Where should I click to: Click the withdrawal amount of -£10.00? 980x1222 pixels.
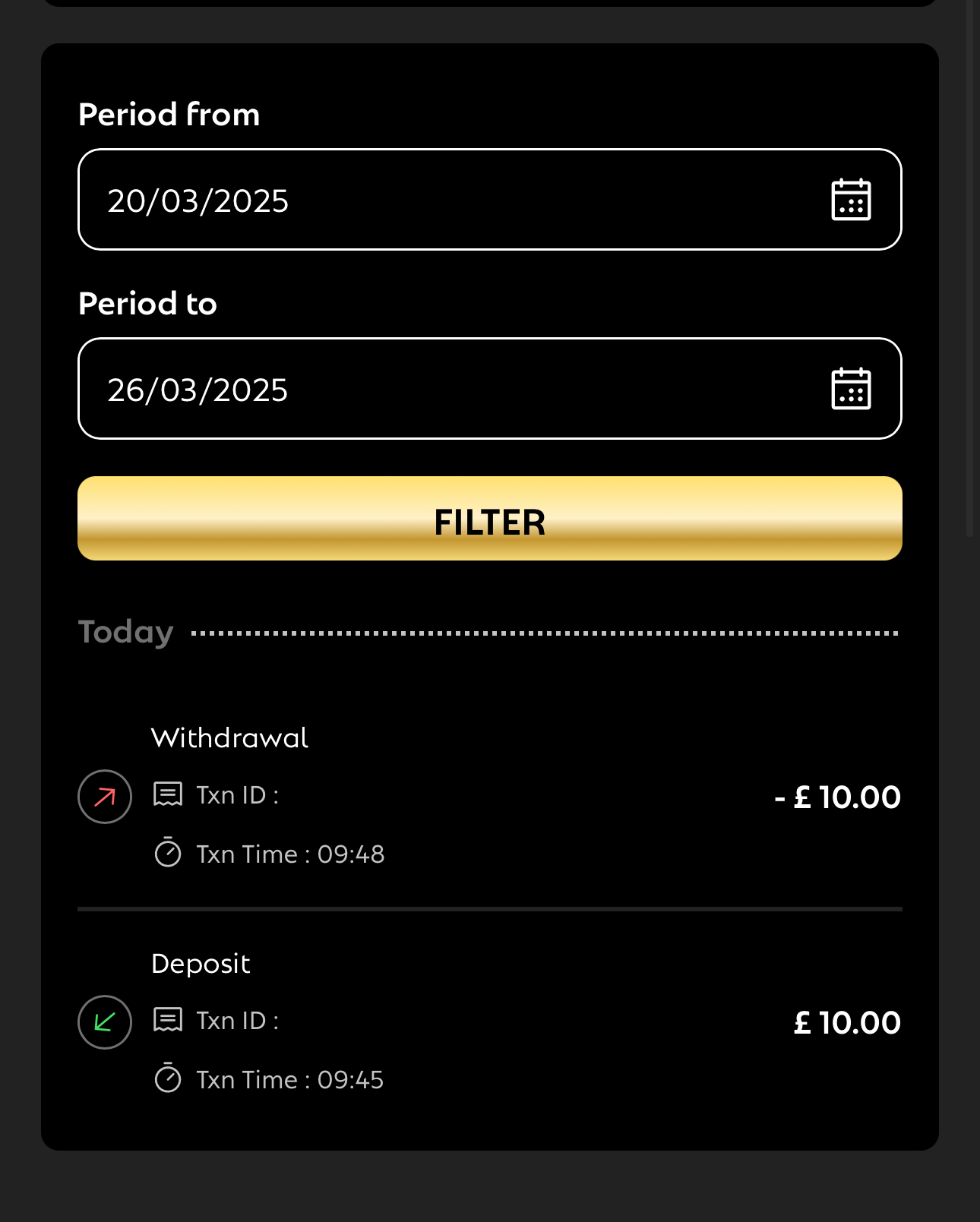click(x=836, y=797)
